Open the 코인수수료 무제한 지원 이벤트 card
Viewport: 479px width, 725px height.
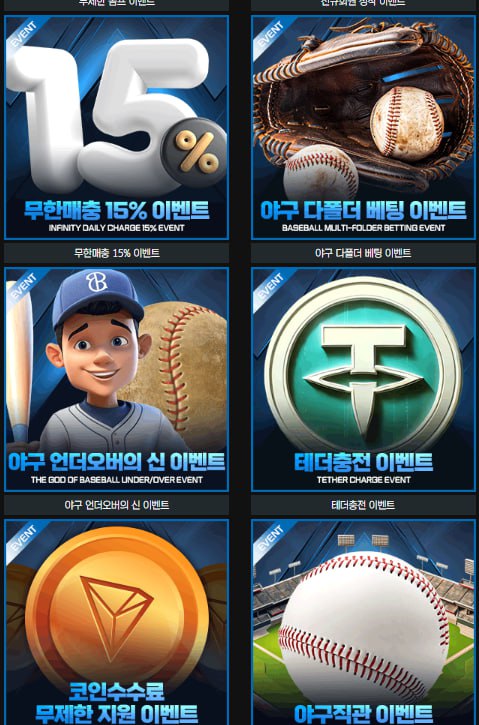tap(117, 622)
